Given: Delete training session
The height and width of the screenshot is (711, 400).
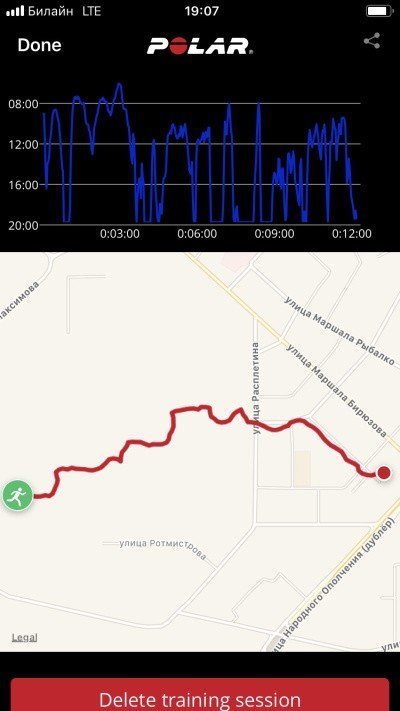Looking at the screenshot, I should pos(200,695).
